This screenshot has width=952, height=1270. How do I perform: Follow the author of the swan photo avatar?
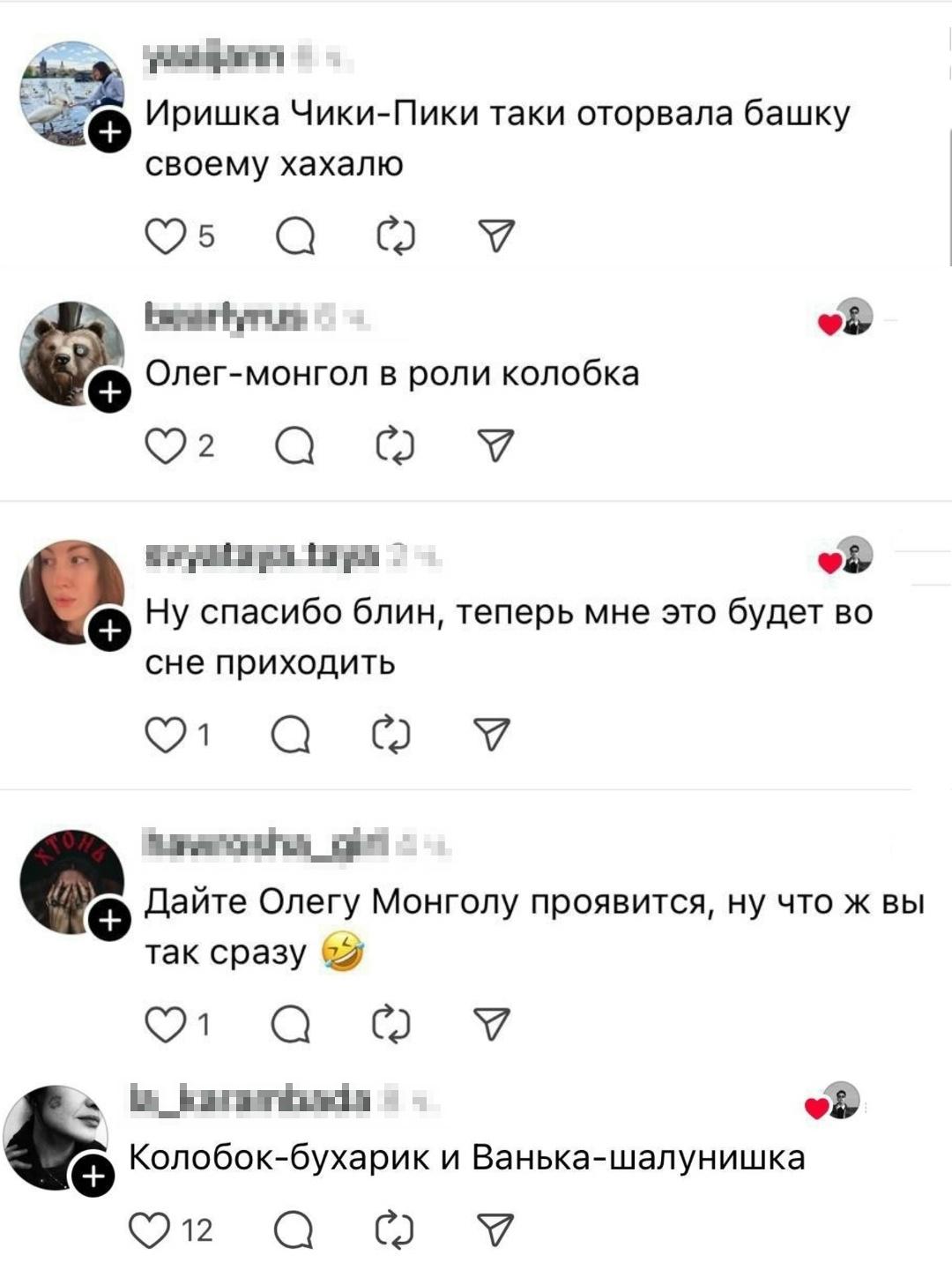click(x=109, y=133)
